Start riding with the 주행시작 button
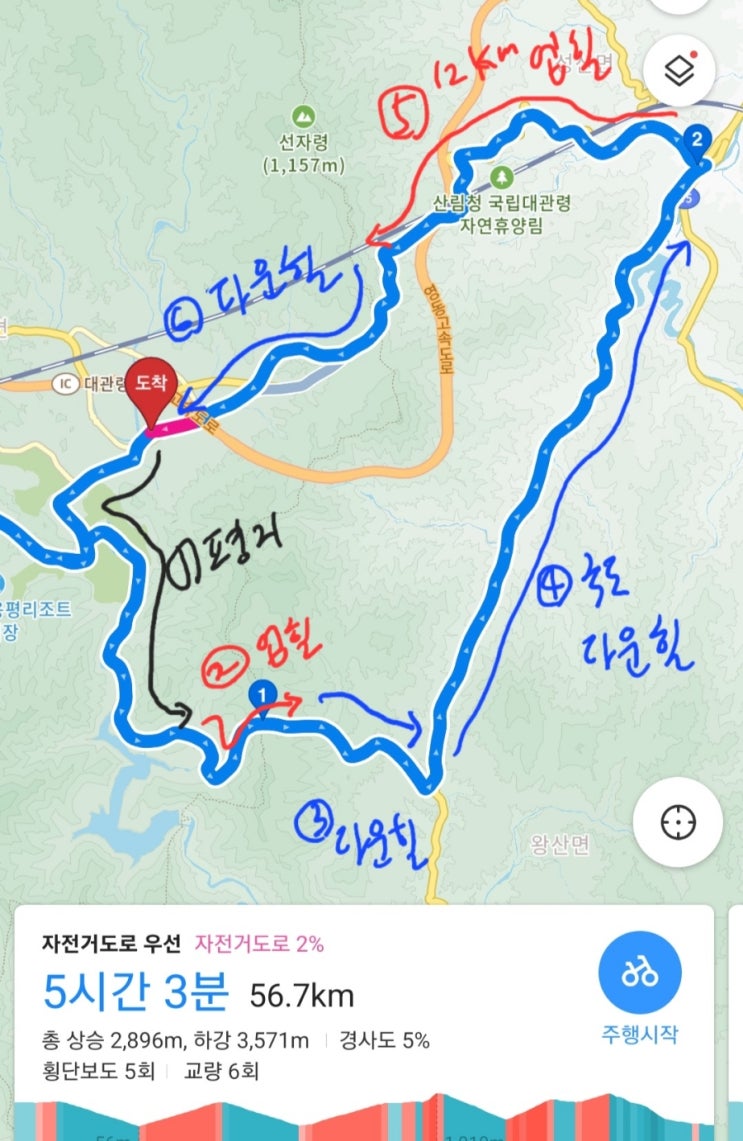Screen dimensions: 743x1141 640,987
